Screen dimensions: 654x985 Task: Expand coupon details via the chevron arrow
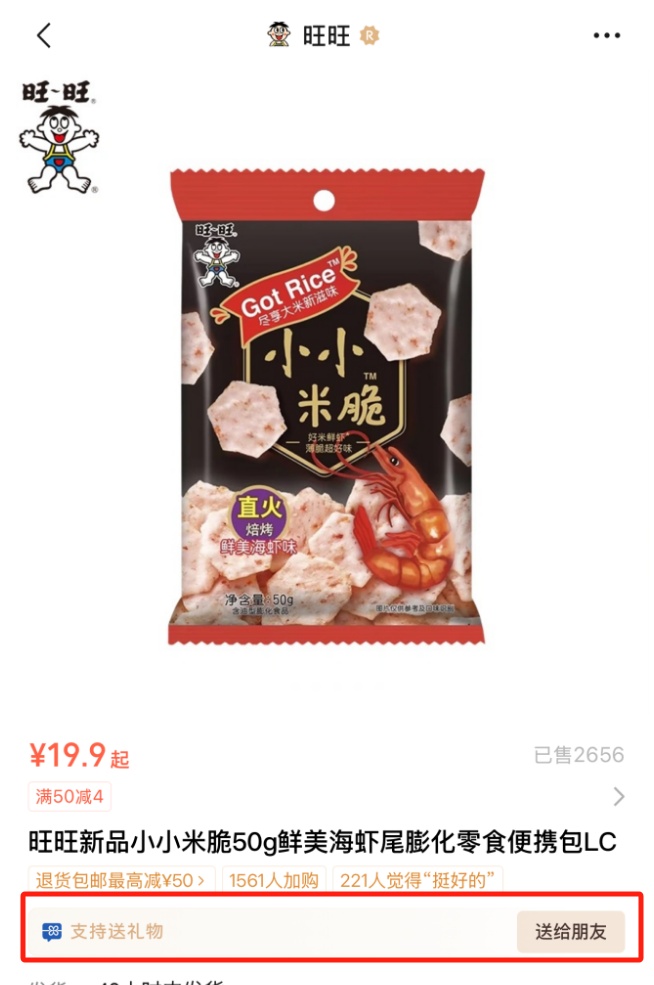tap(619, 796)
